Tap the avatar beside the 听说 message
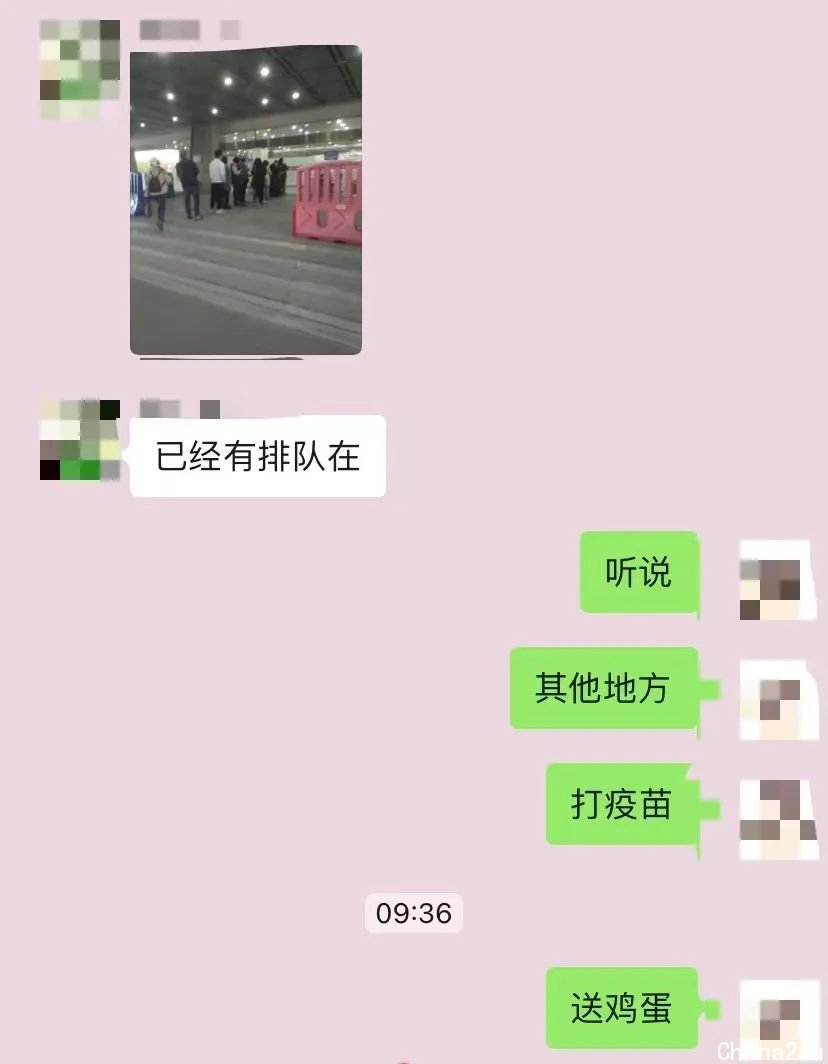This screenshot has width=828, height=1064. (778, 580)
